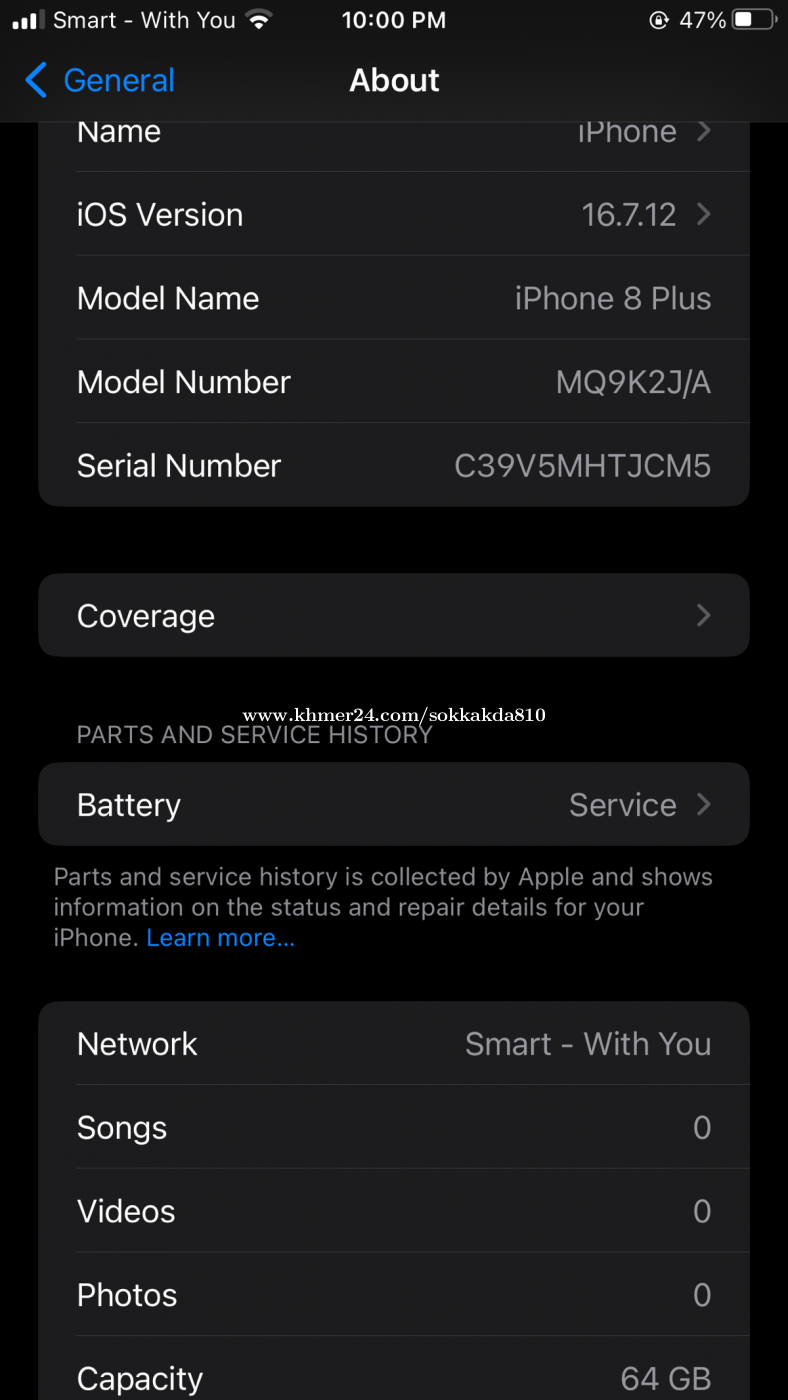This screenshot has width=788, height=1400.
Task: Open the Coverage row
Action: 394,616
